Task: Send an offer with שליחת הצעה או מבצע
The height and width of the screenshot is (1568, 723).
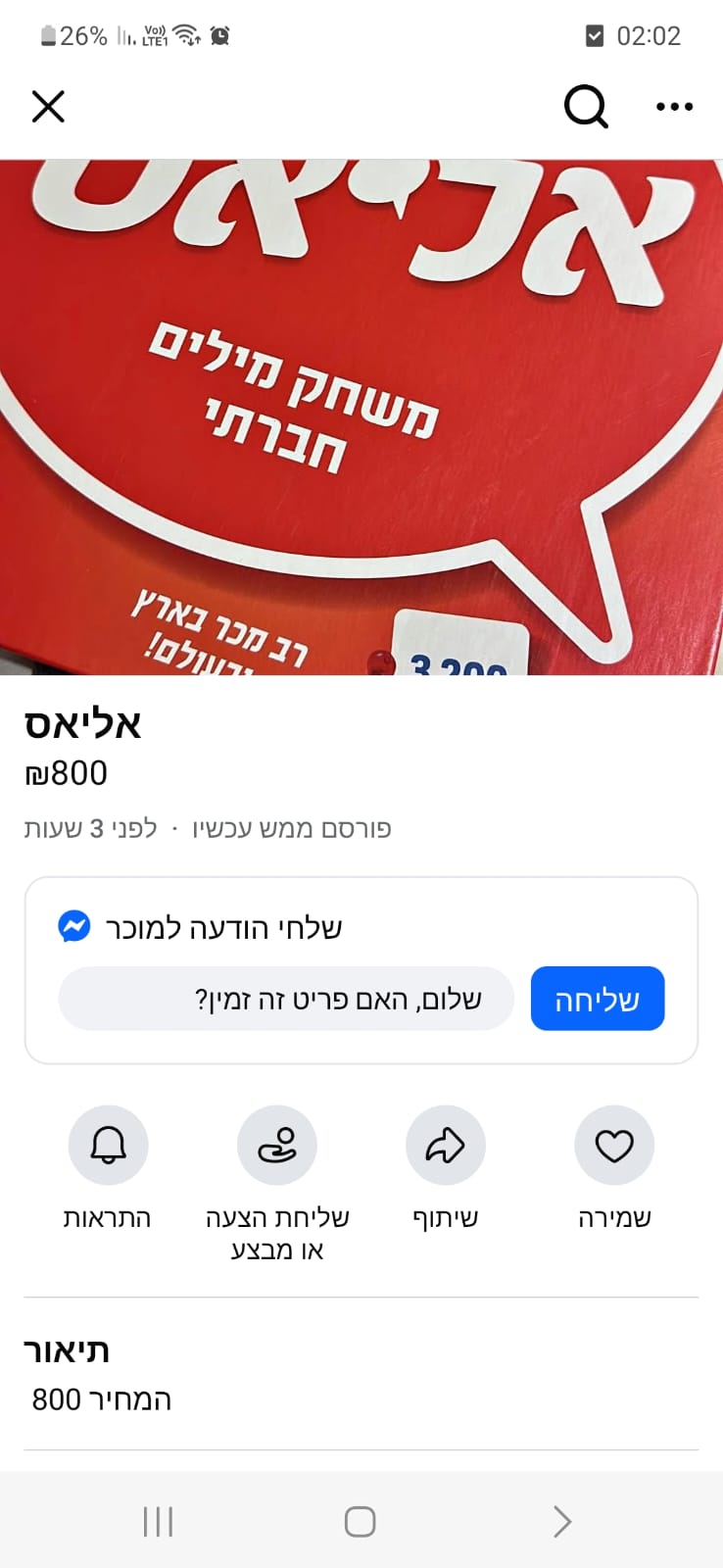Action: [277, 1146]
